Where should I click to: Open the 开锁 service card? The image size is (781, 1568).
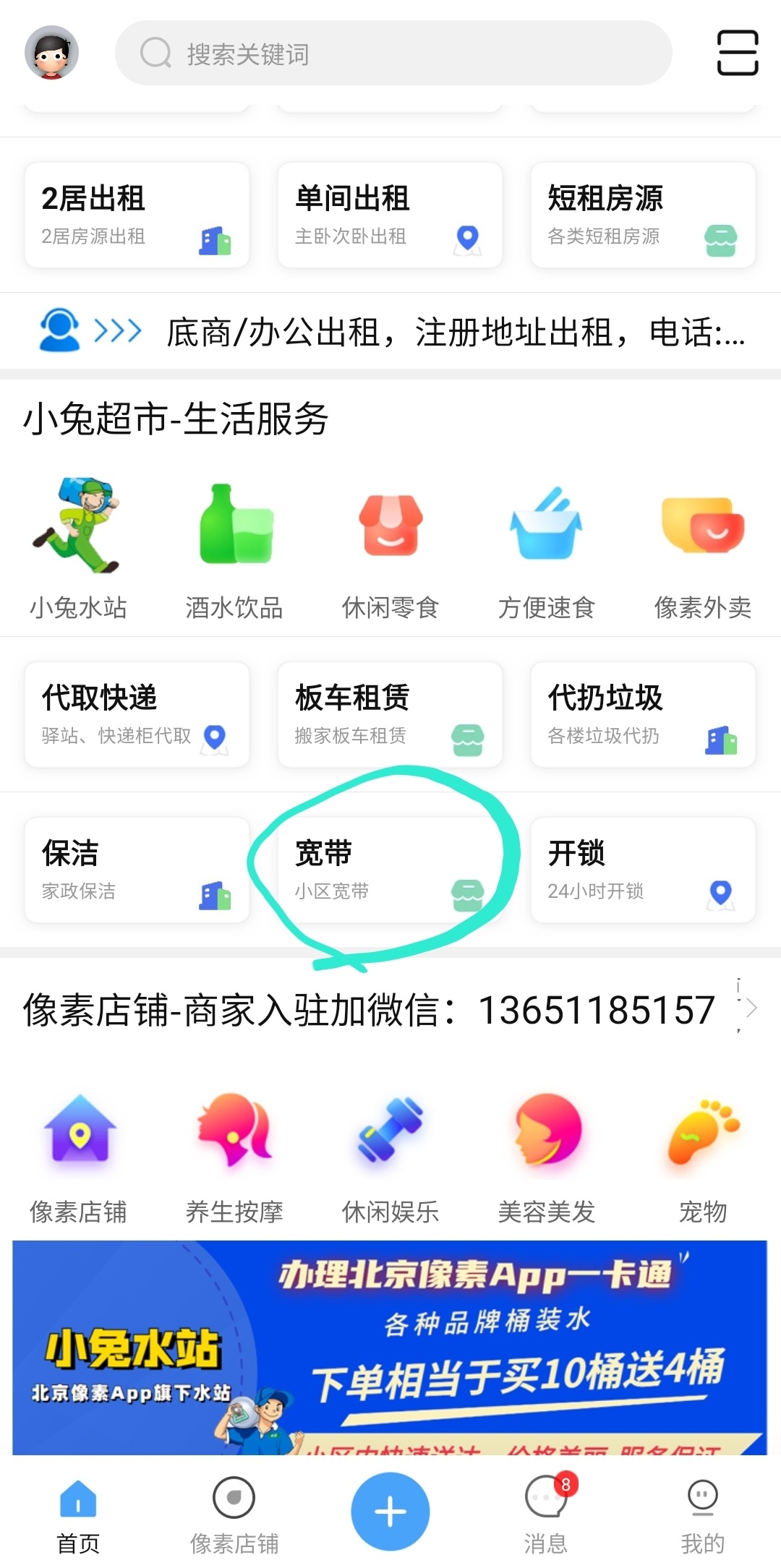coord(643,870)
